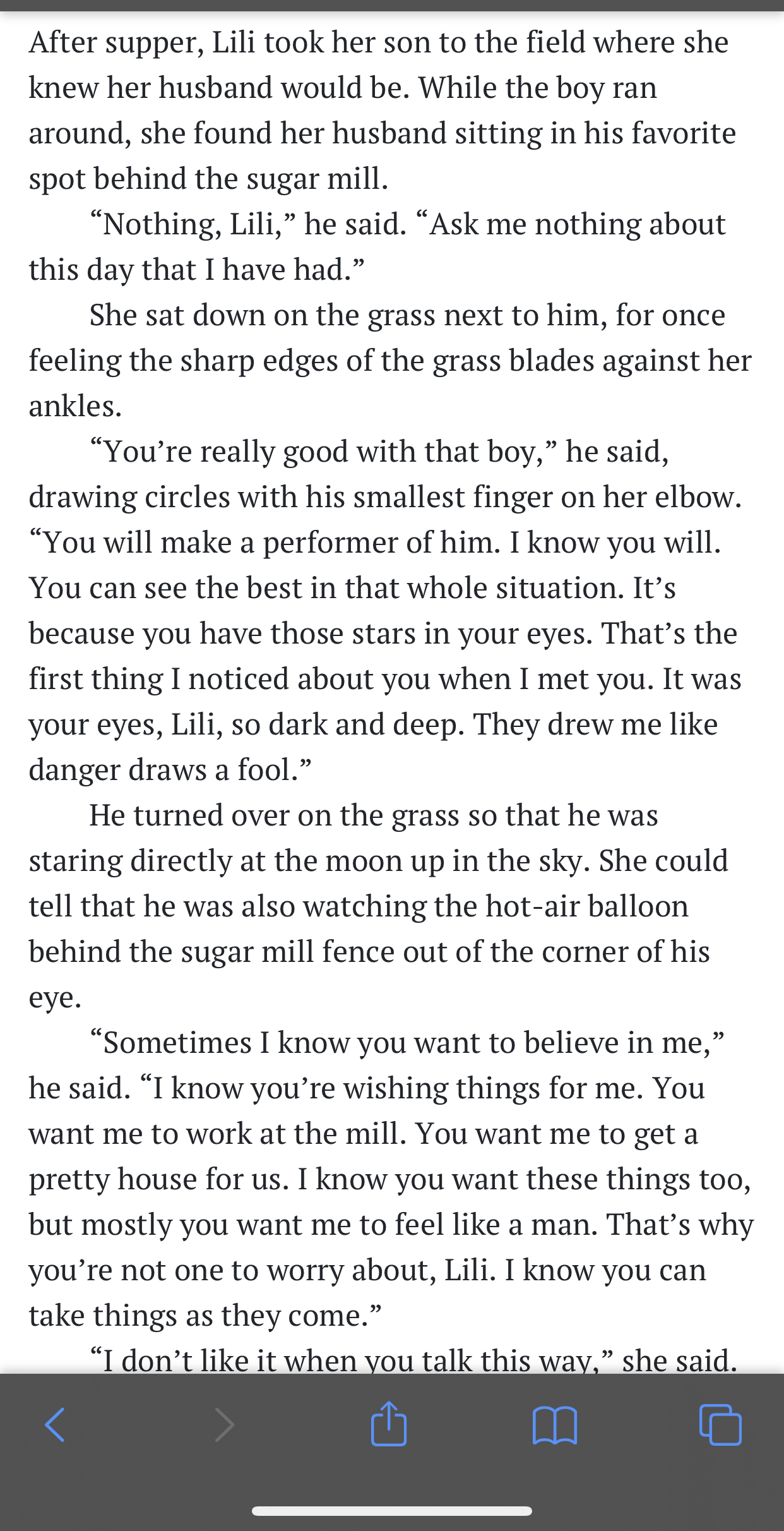Go back to the previous page

tap(55, 1425)
